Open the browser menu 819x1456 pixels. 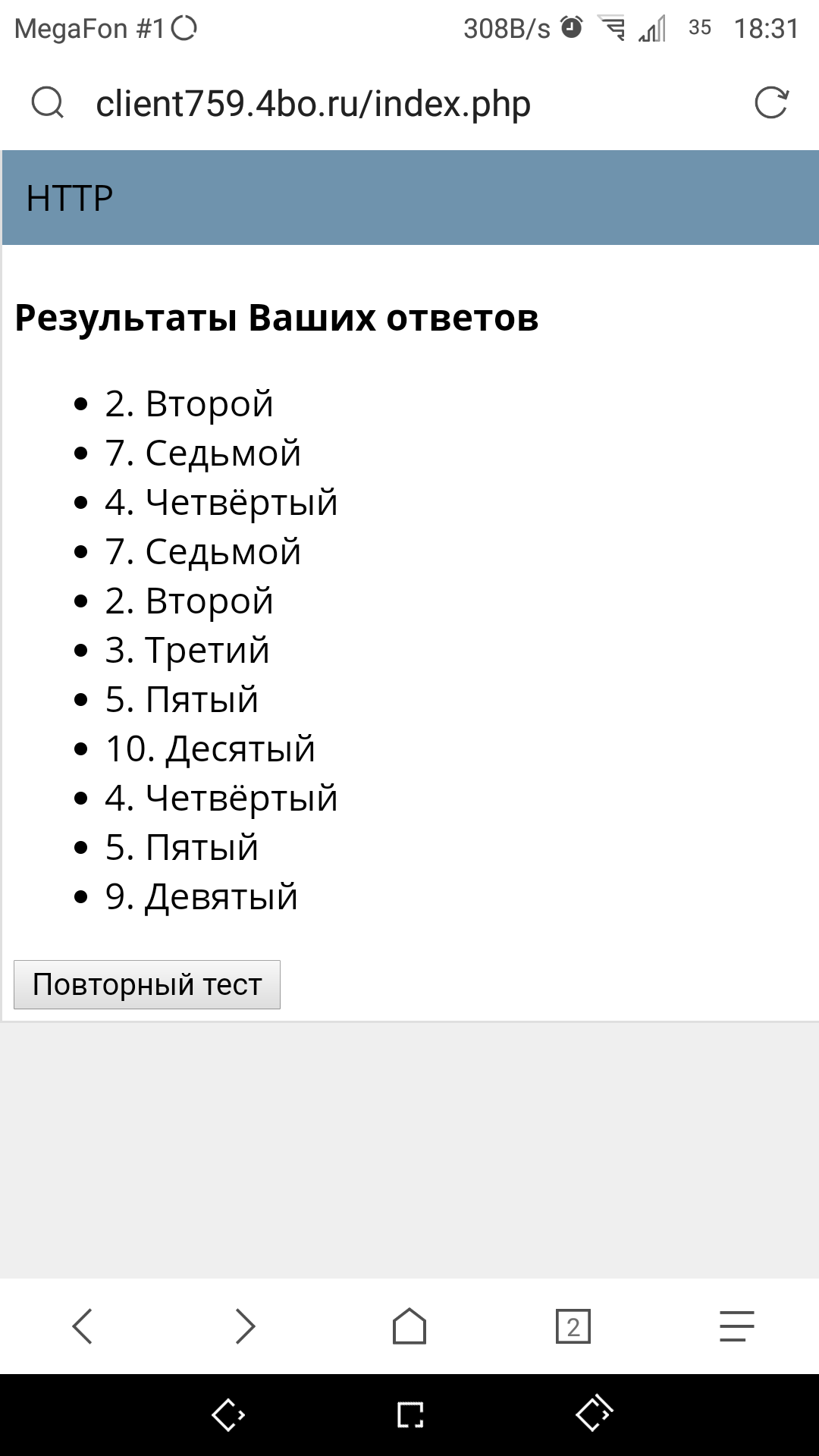click(736, 1326)
